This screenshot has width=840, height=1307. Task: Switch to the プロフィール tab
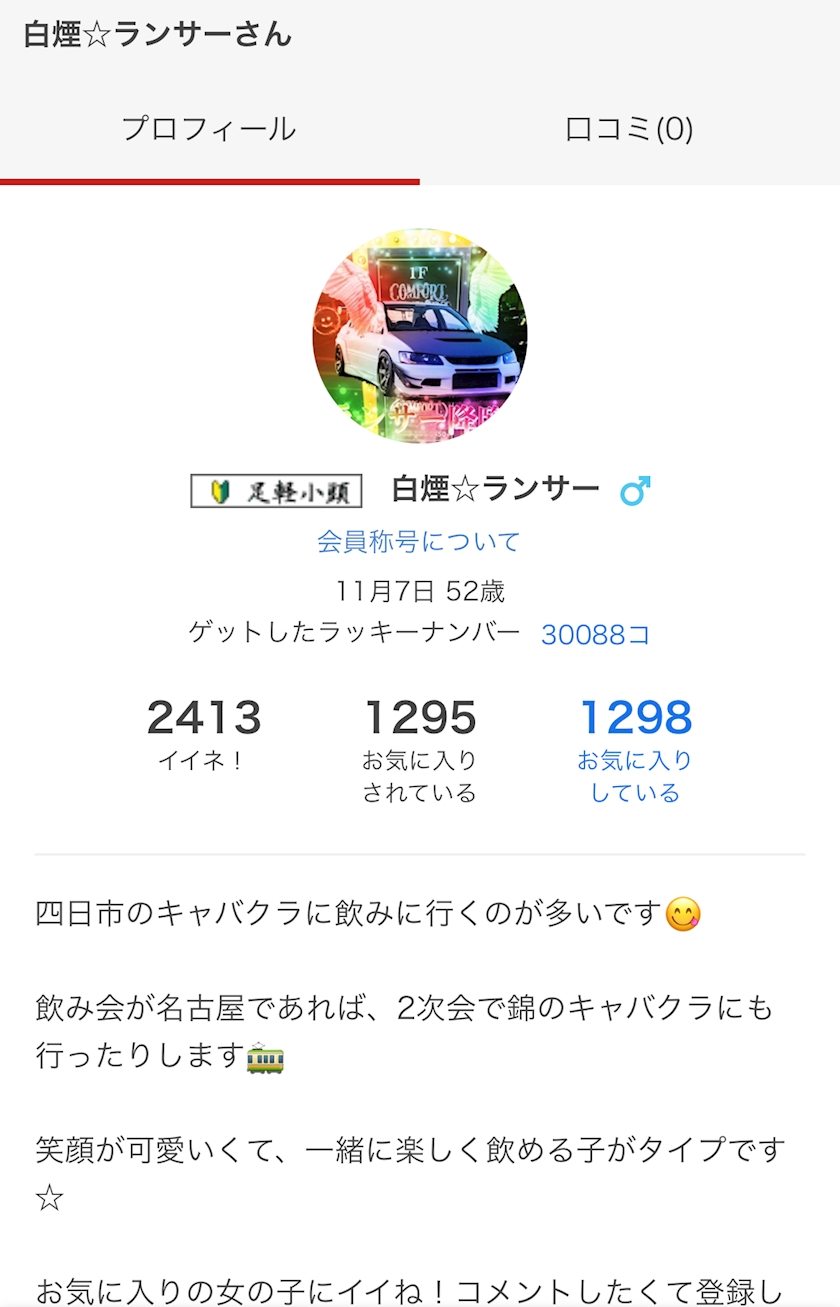209,129
